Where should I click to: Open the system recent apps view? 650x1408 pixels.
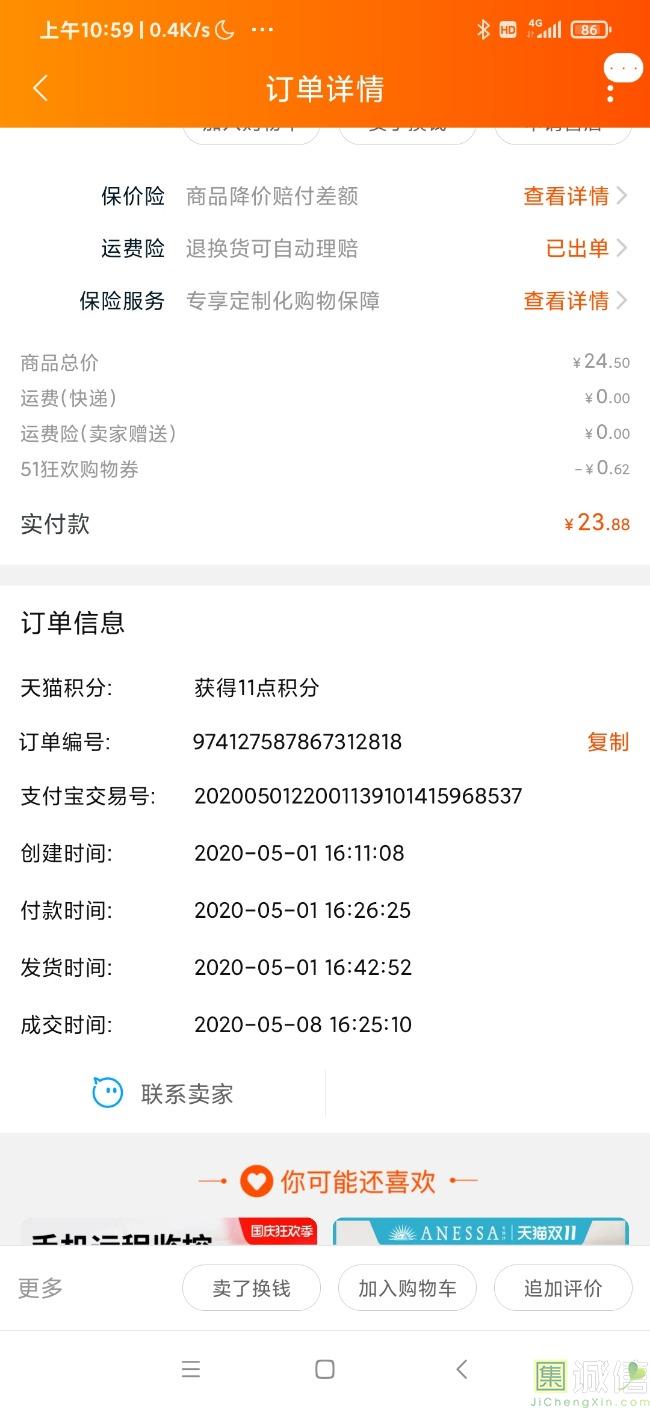tap(191, 1369)
